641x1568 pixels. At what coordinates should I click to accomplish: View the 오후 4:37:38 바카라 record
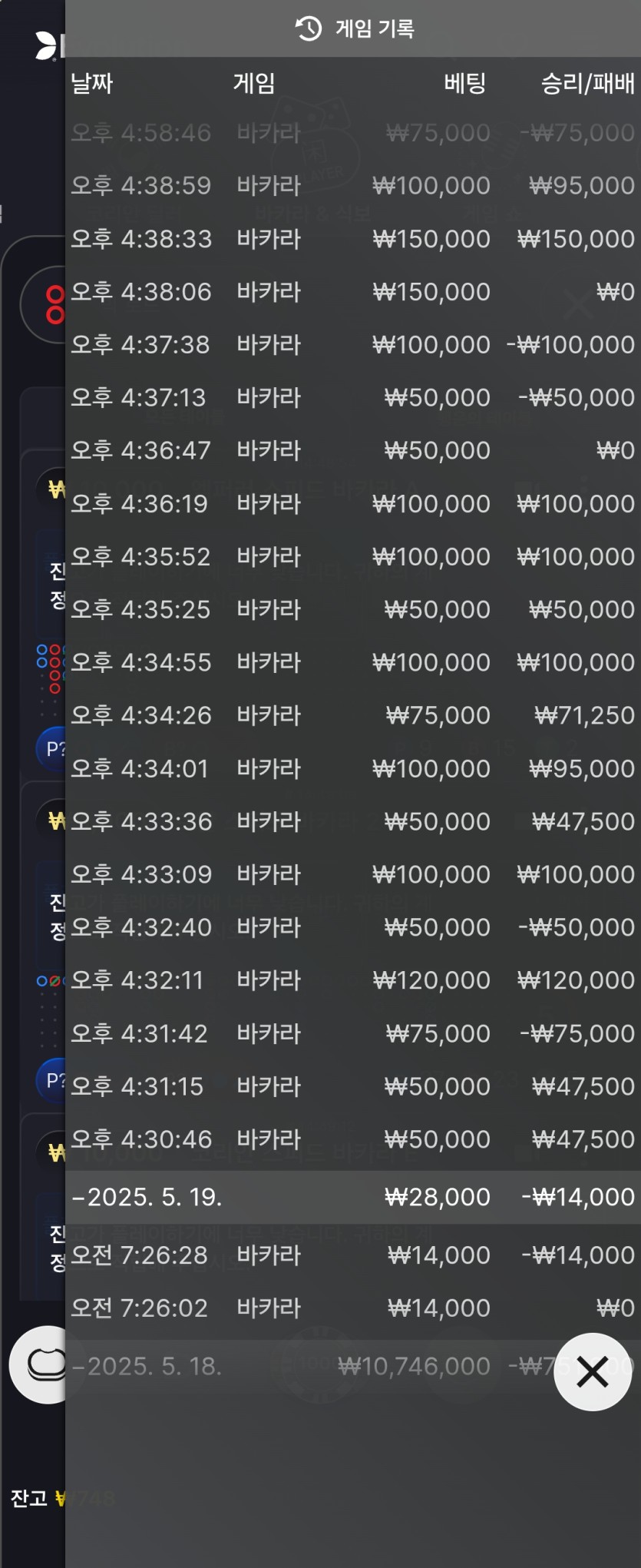[x=352, y=345]
